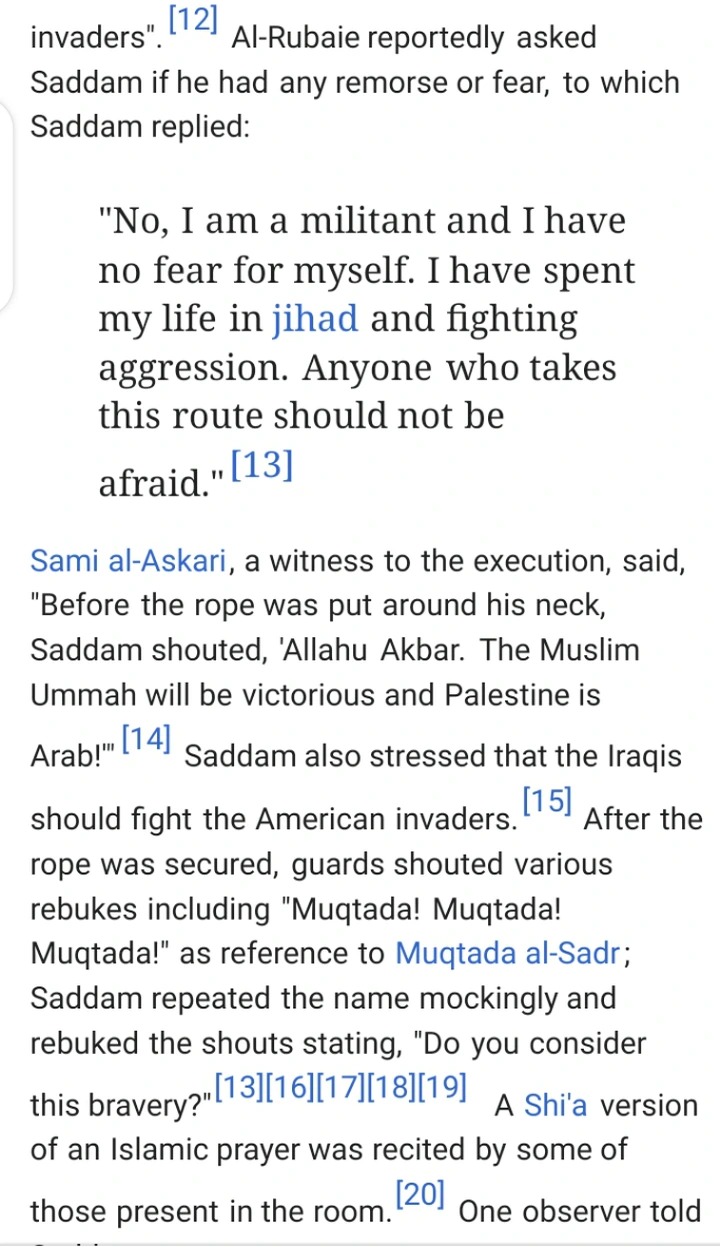
Task: Open citation reference 15
Action: 547,802
